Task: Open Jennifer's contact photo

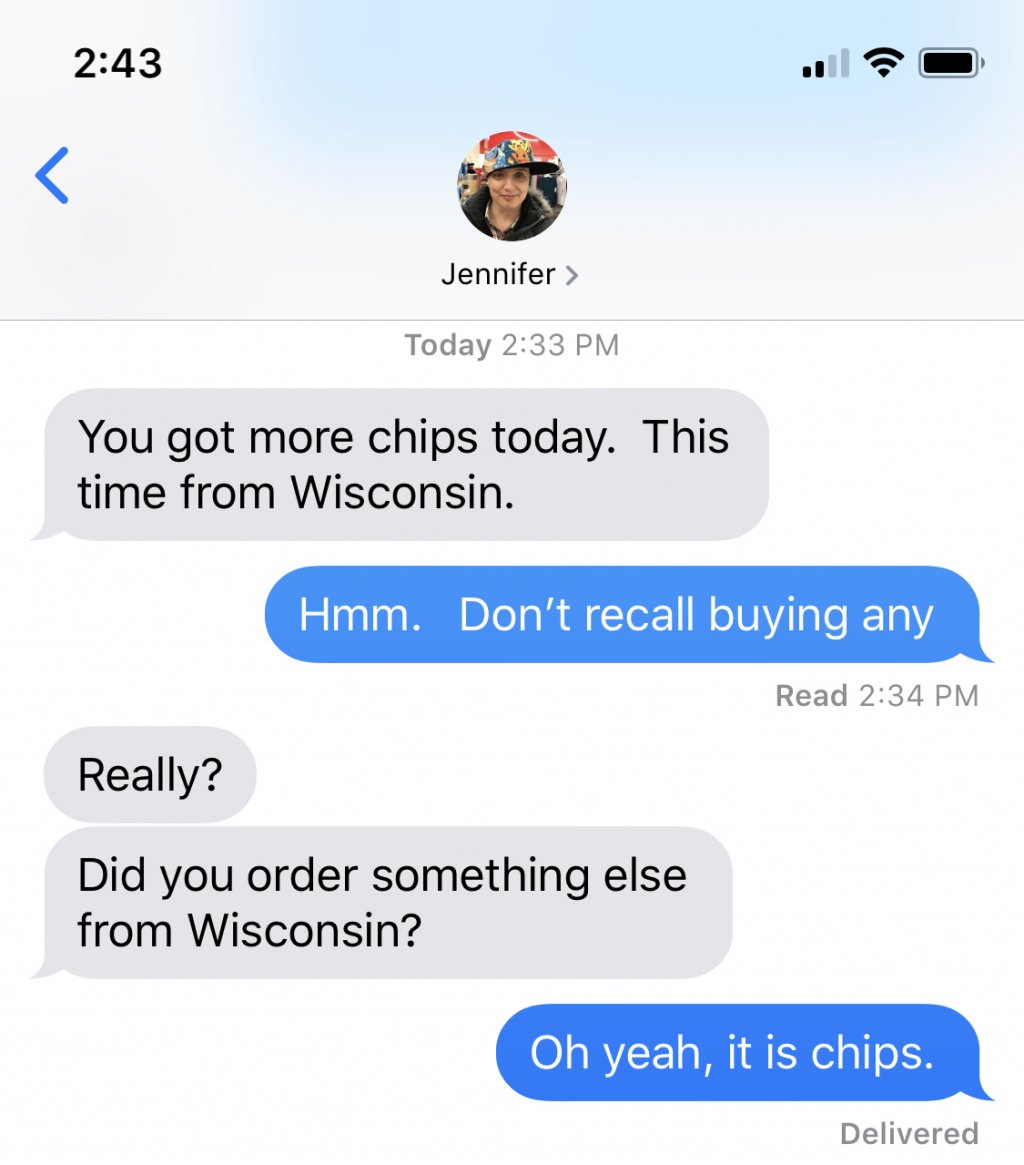Action: pyautogui.click(x=511, y=187)
